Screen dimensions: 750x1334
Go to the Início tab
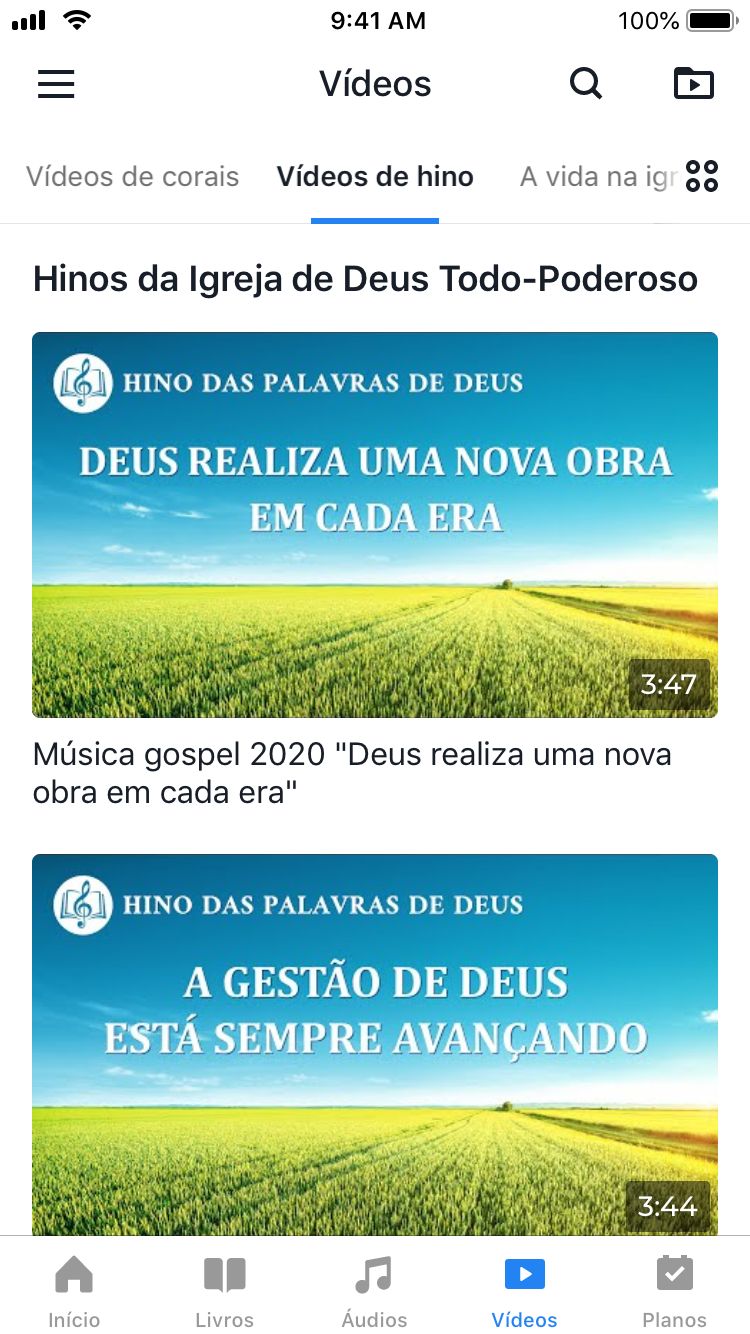74,1290
